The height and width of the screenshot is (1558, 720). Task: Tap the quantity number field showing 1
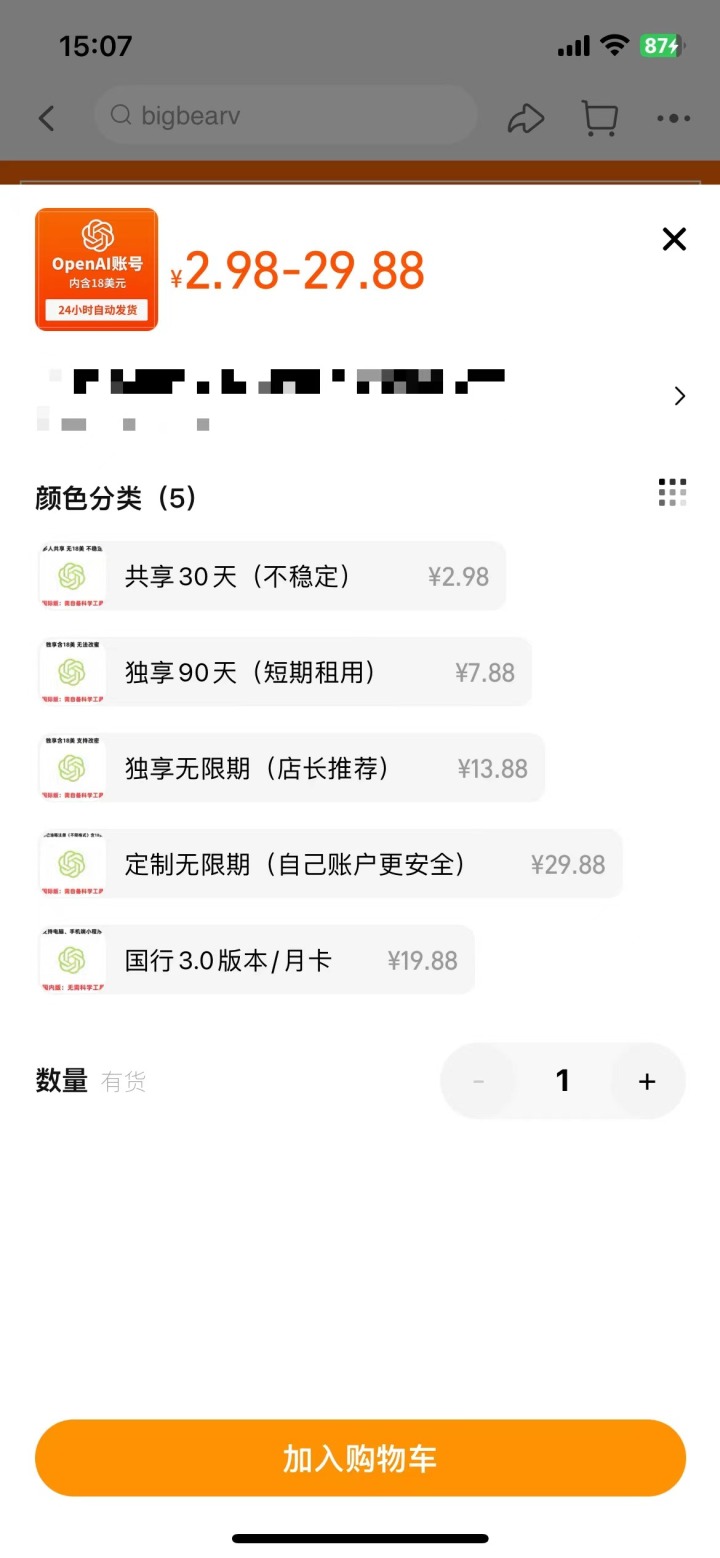pyautogui.click(x=563, y=1081)
